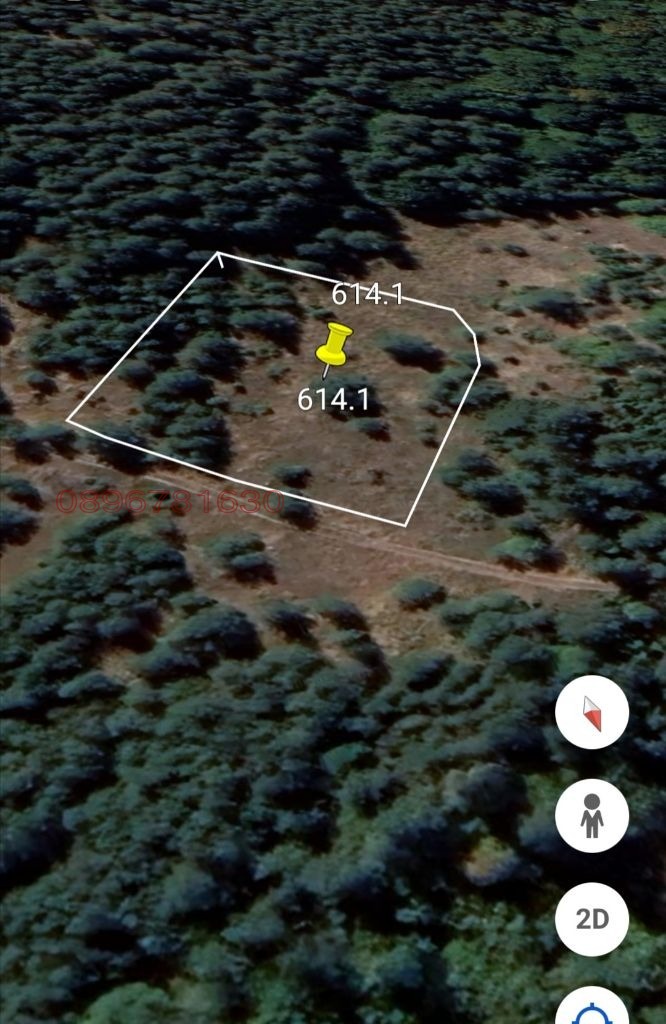666x1024 pixels.
Task: Tap the my location button
Action: [x=592, y=1008]
